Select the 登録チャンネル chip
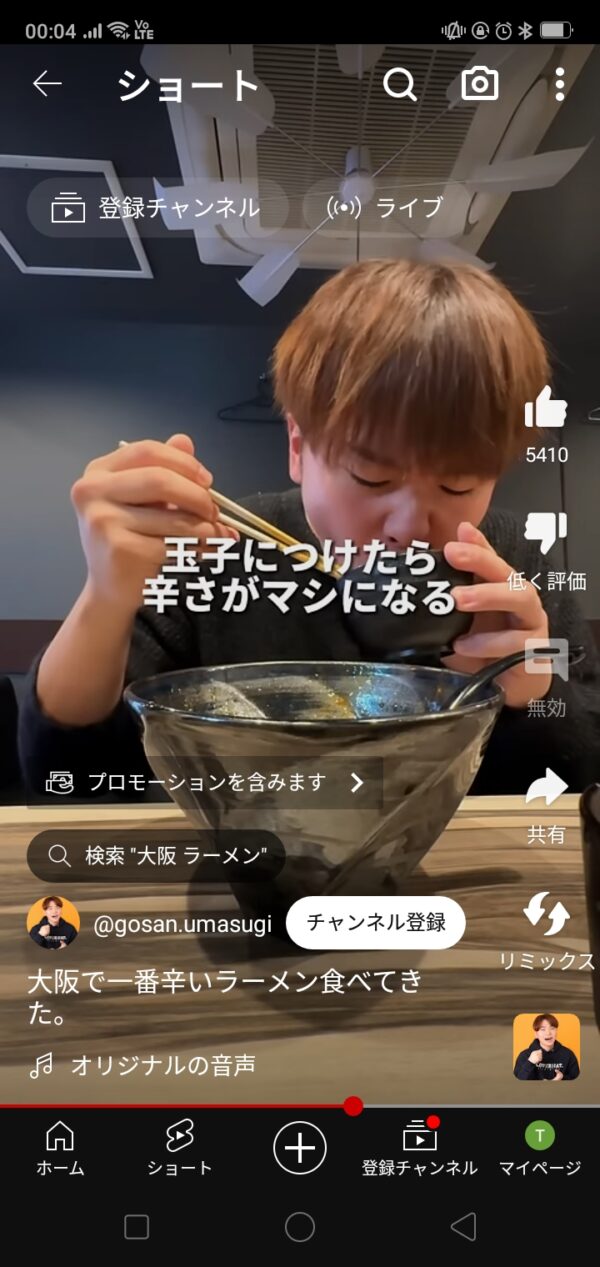This screenshot has height=1267, width=600. pyautogui.click(x=157, y=208)
